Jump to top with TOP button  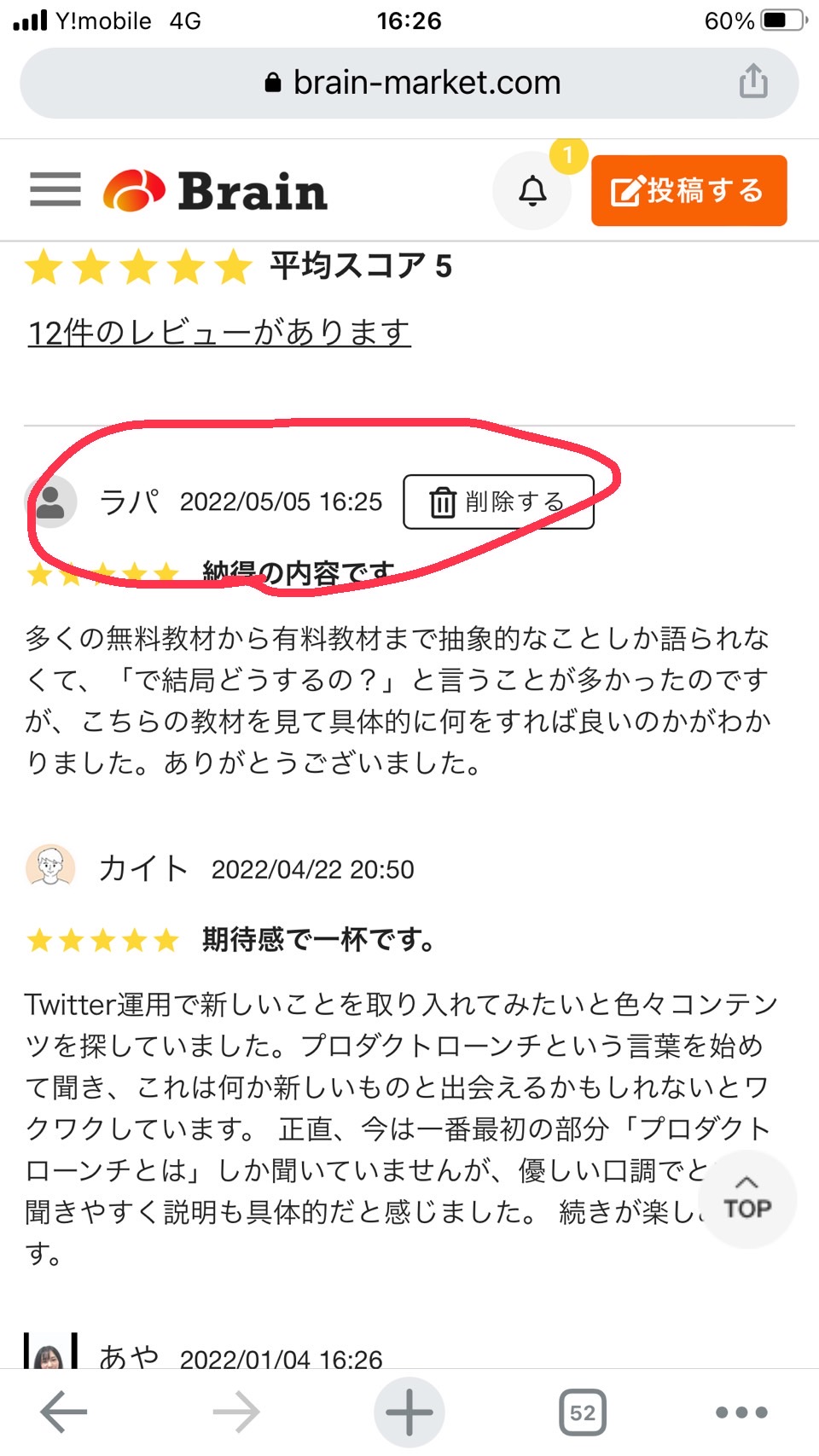coord(747,1199)
